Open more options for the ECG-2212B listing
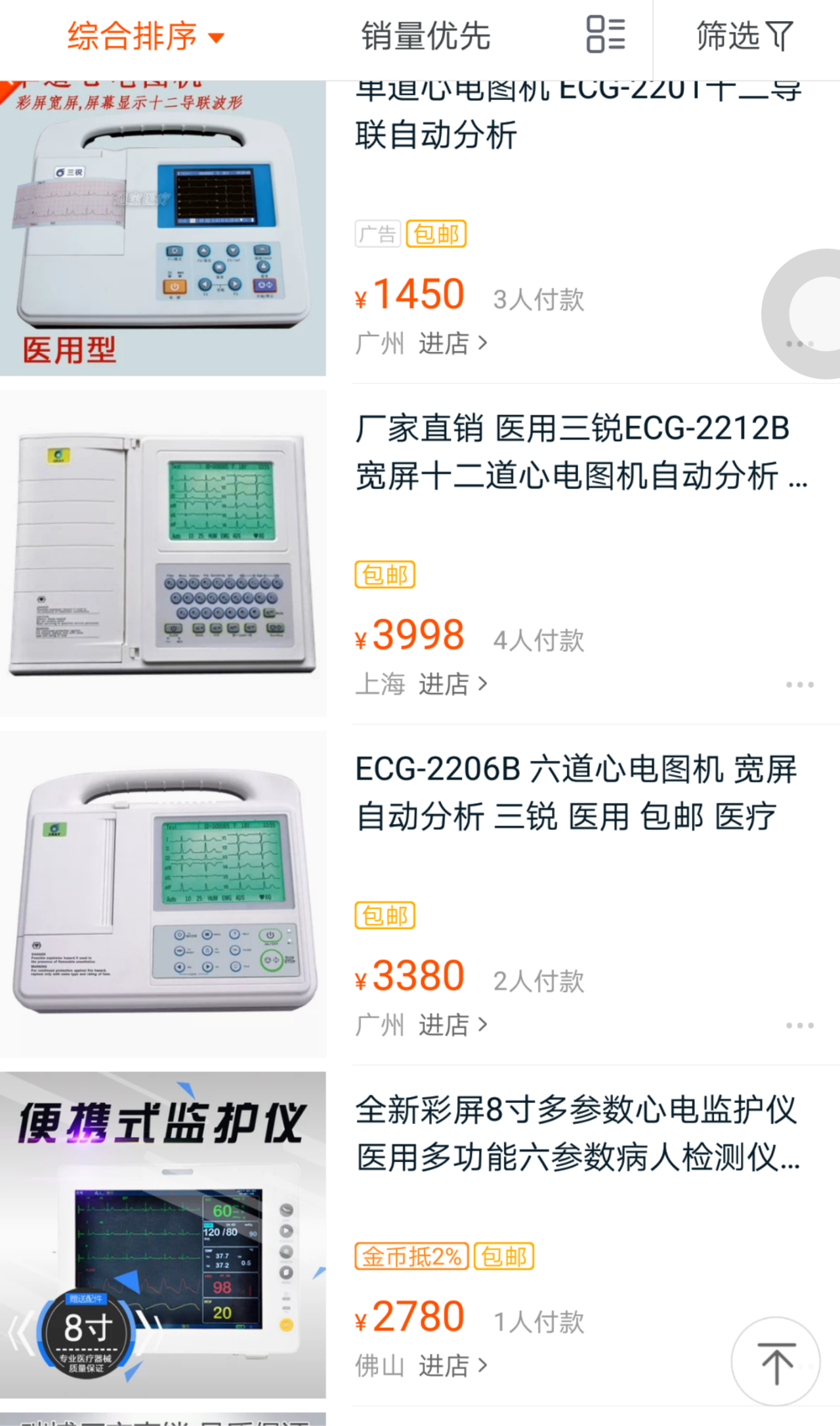 click(x=800, y=683)
